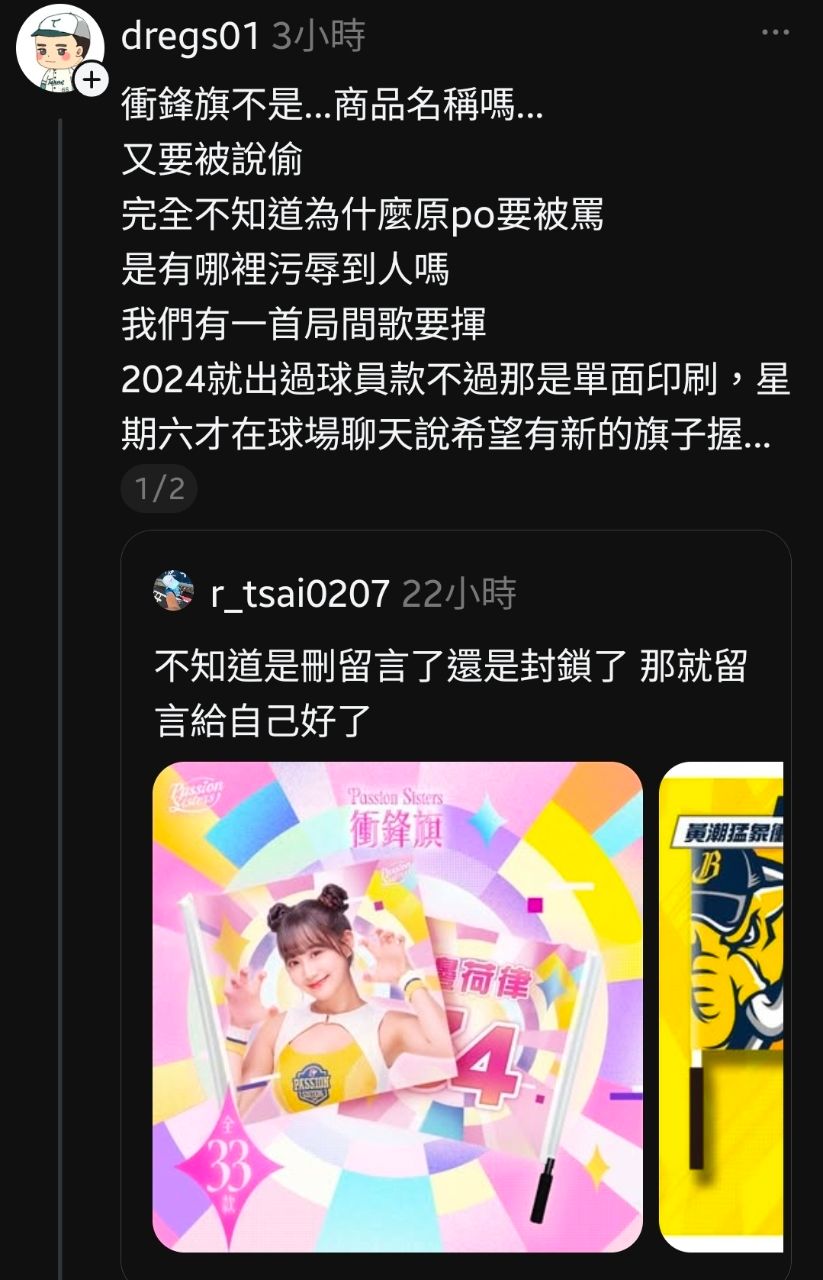Open dregs01's profile from the username
The height and width of the screenshot is (1280, 823).
click(x=190, y=36)
